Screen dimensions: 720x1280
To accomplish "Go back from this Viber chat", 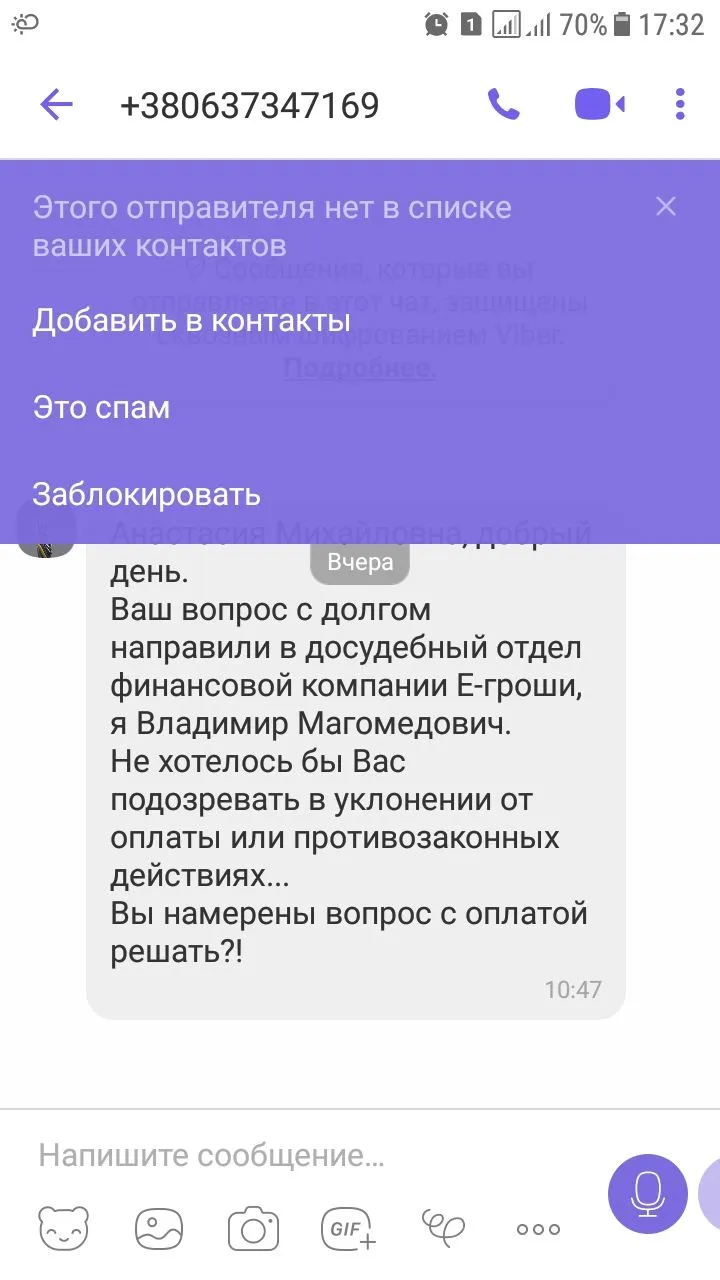I will (57, 105).
